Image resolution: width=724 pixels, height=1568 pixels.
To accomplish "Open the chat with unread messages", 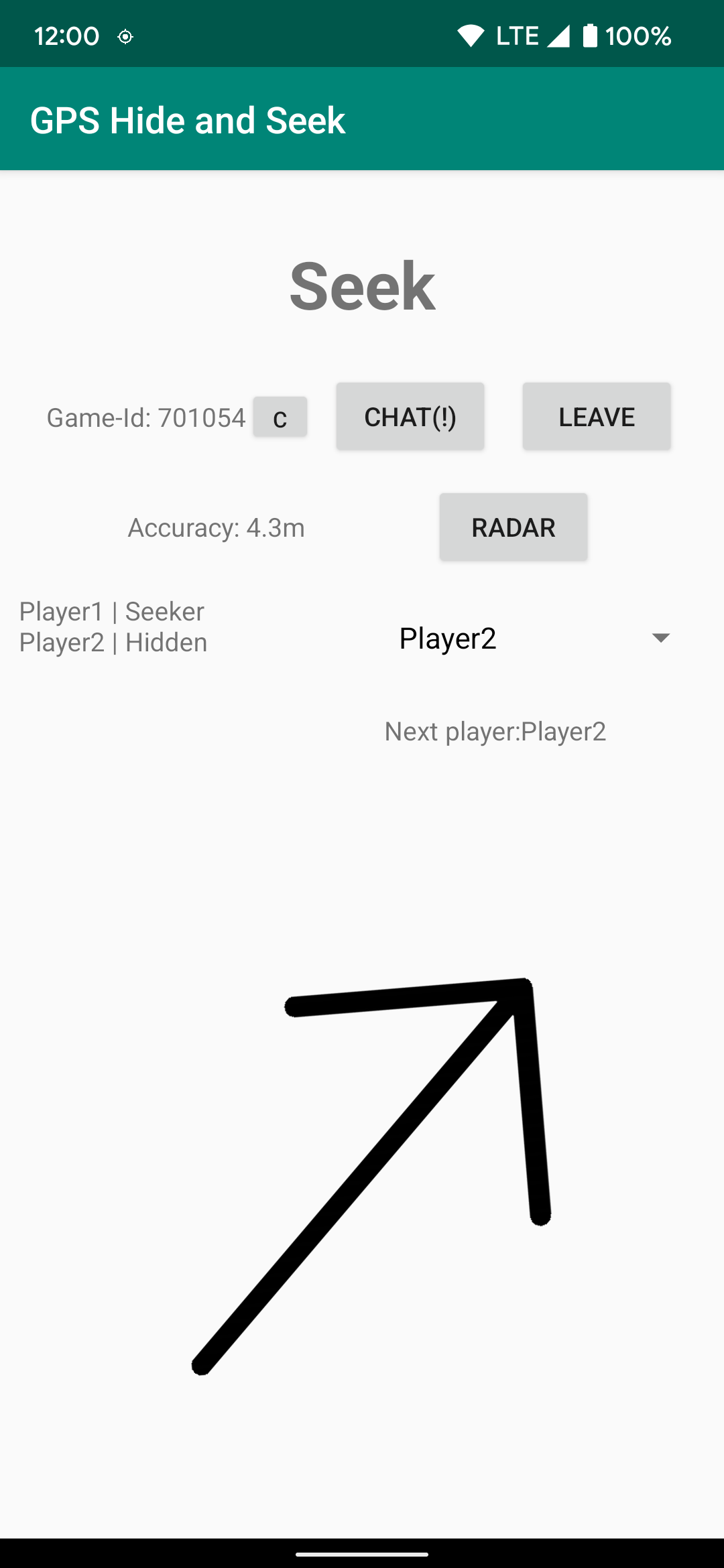I will click(410, 415).
